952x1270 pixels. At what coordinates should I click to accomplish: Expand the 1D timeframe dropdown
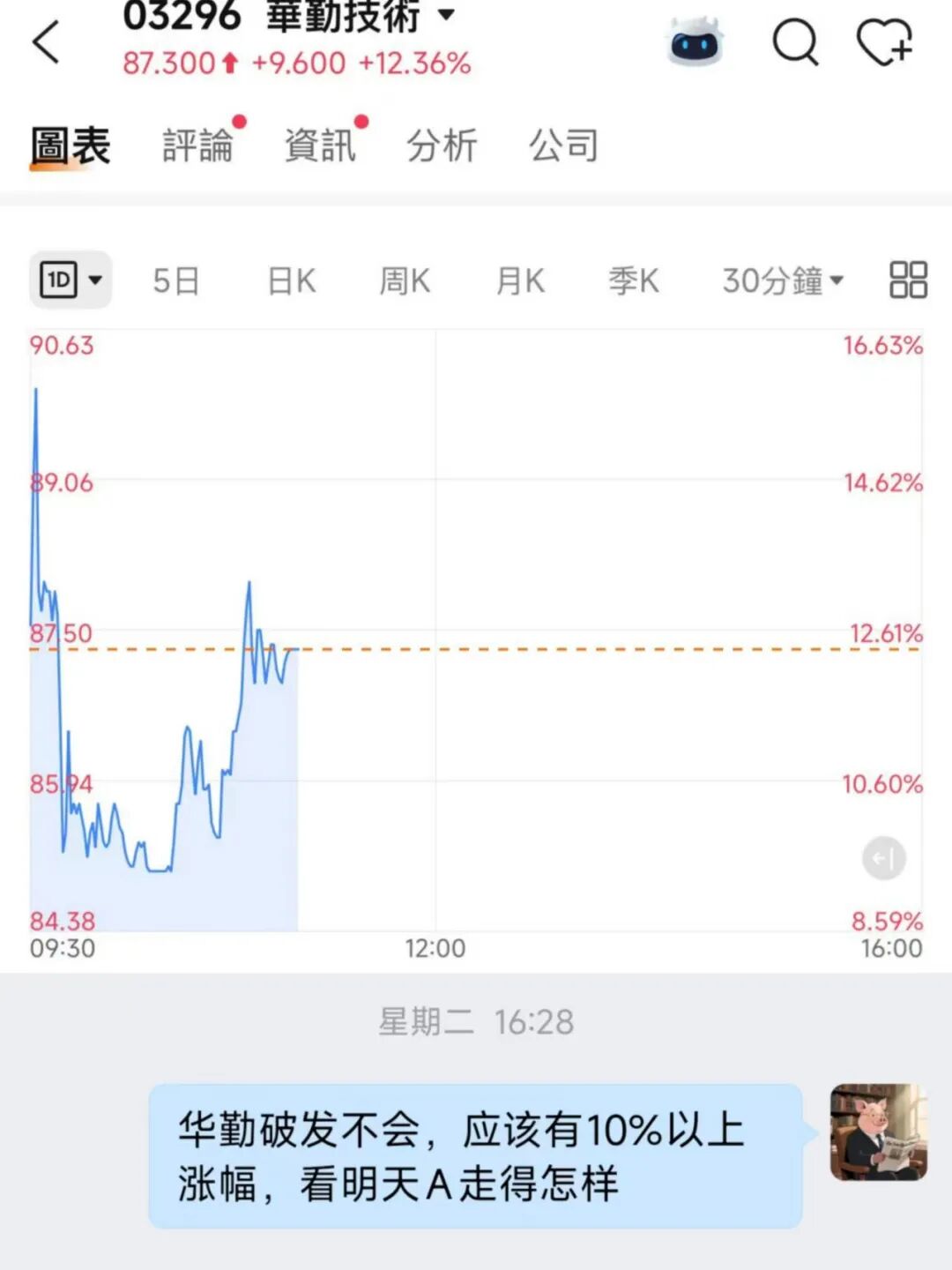(71, 280)
